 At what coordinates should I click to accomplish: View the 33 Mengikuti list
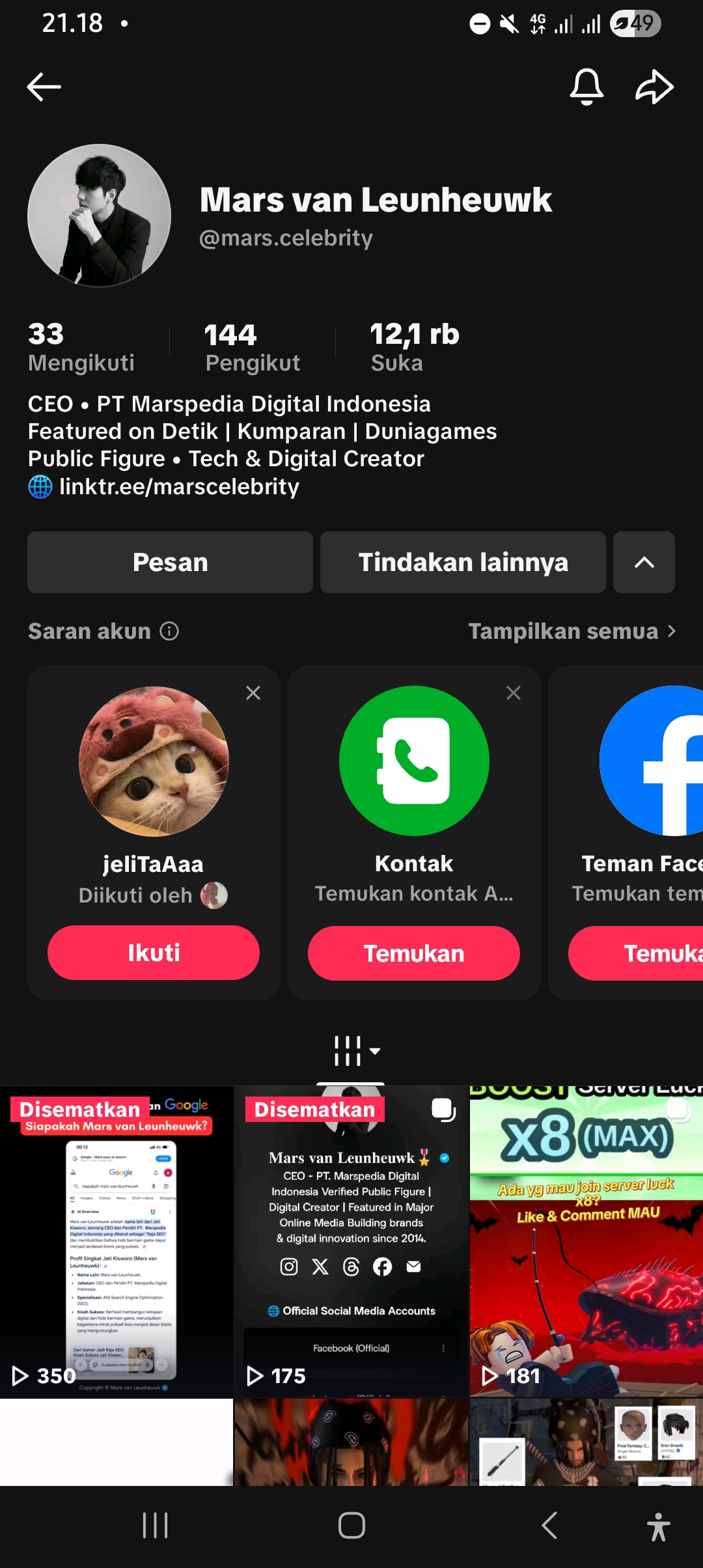[81, 347]
